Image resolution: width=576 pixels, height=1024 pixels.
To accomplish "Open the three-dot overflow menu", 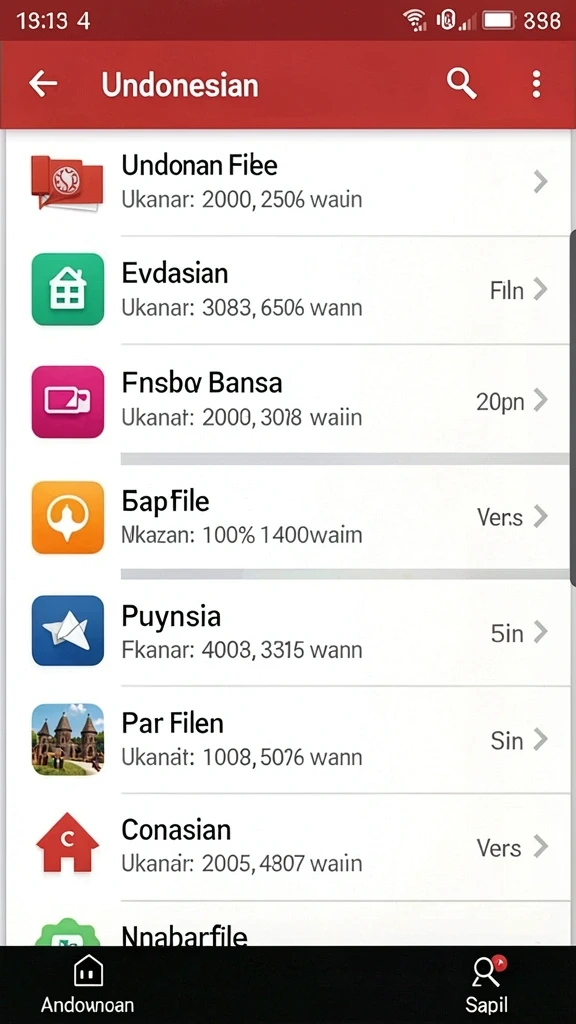I will pos(536,84).
